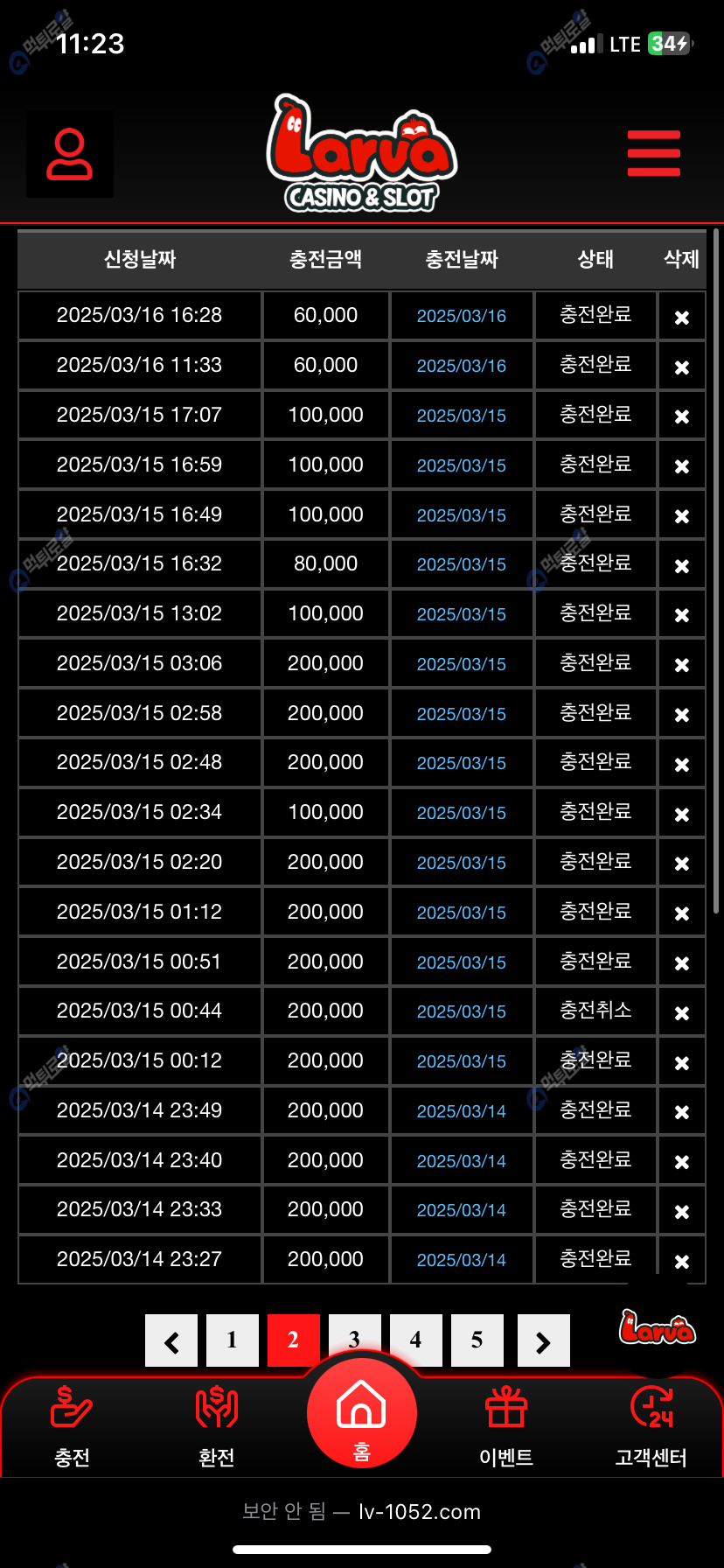Jump to page 5
The image size is (724, 1568).
(x=477, y=1340)
